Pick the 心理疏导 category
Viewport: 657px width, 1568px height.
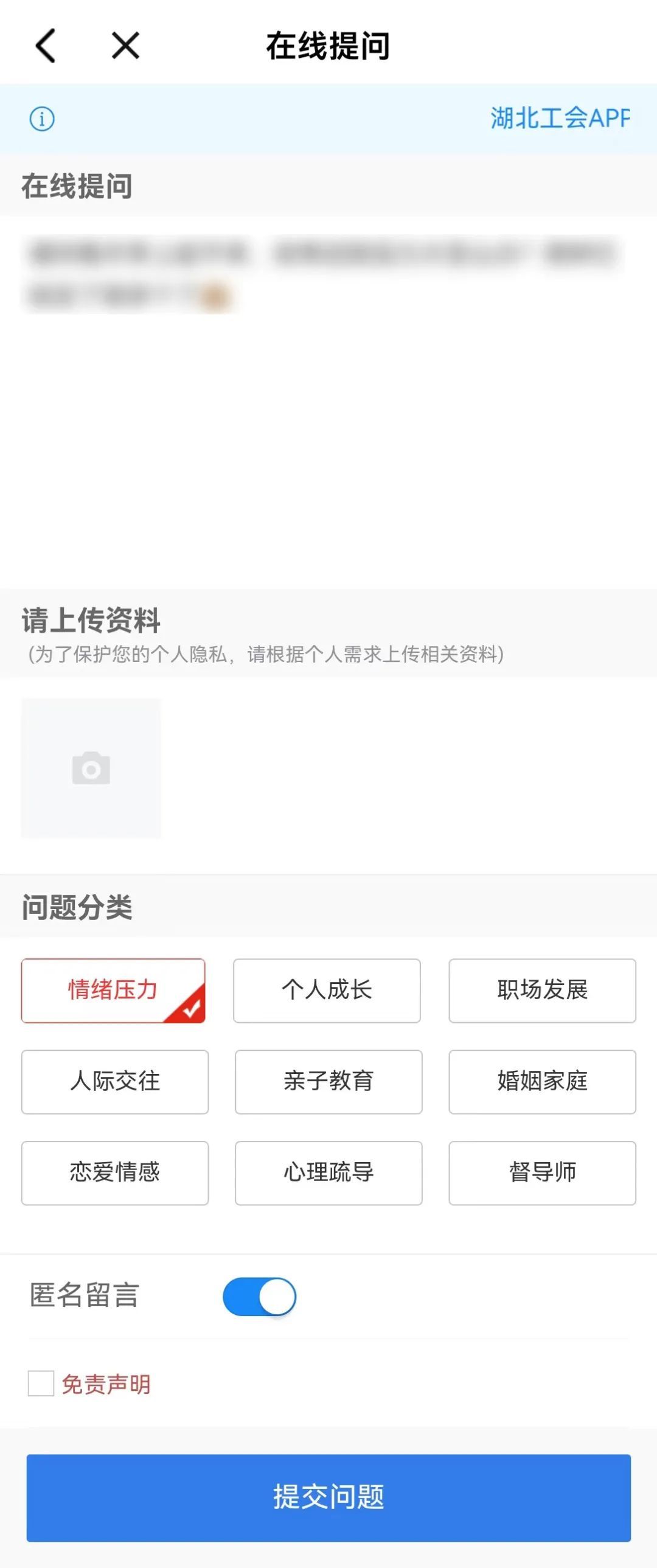pos(328,1173)
